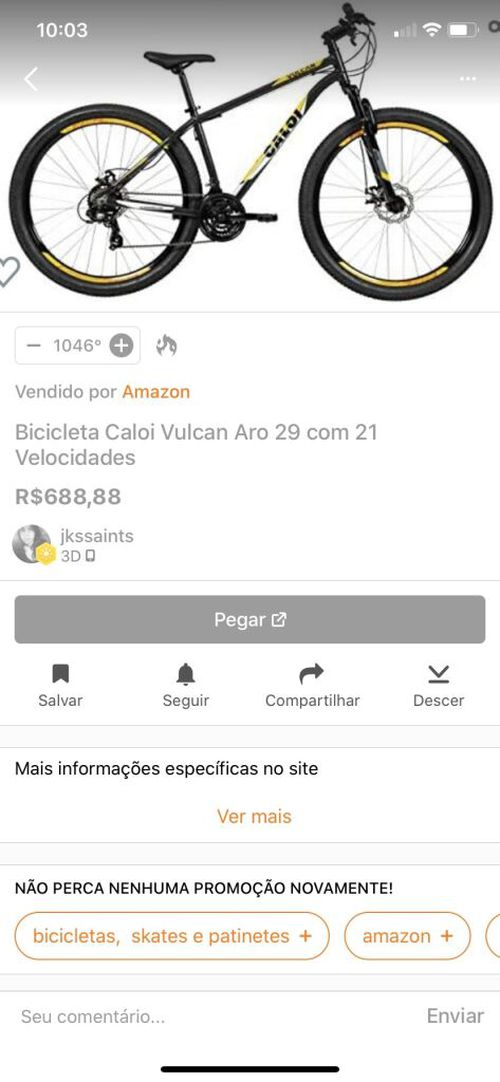Viewport: 500px width, 1082px height.
Task: Open jkssaints user profile
Action: [97, 536]
